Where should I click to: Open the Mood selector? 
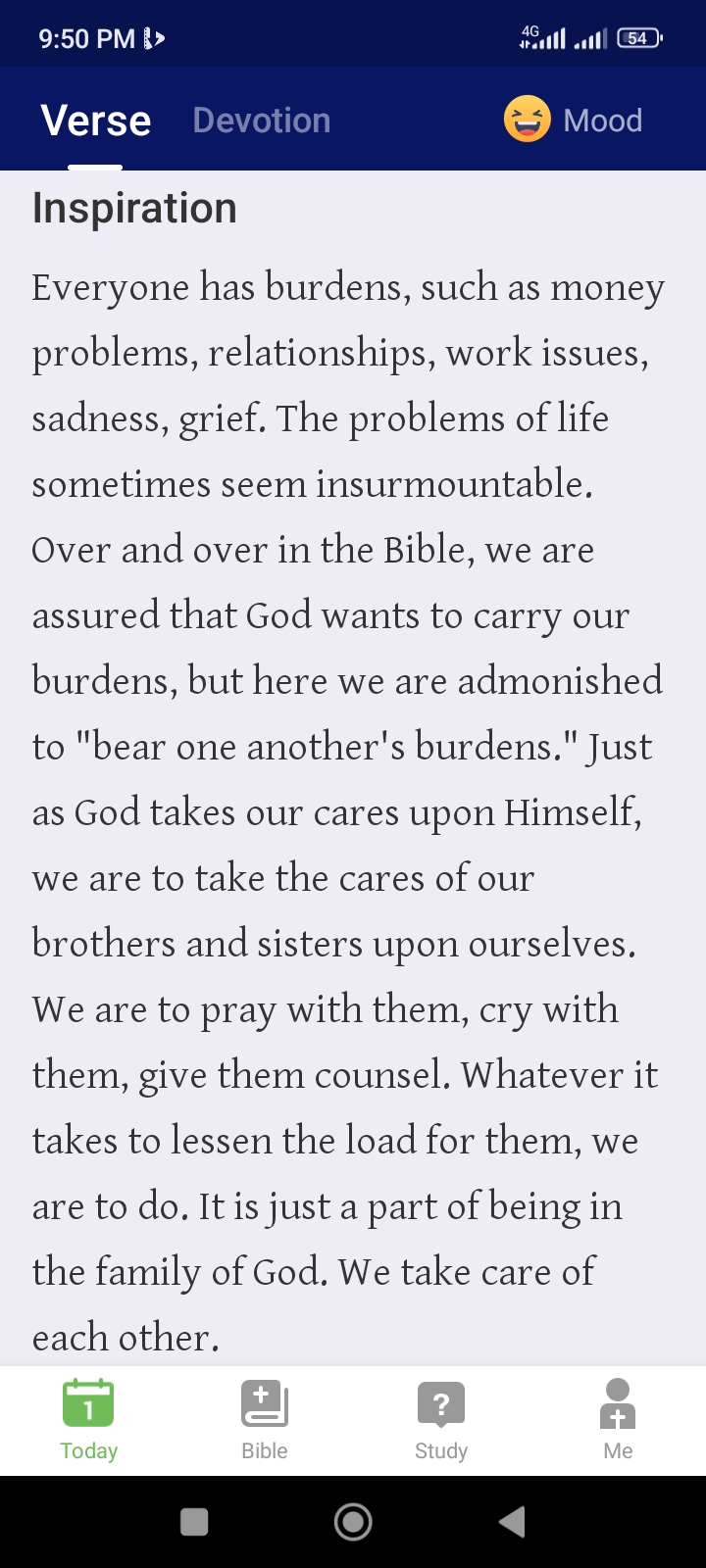[574, 121]
